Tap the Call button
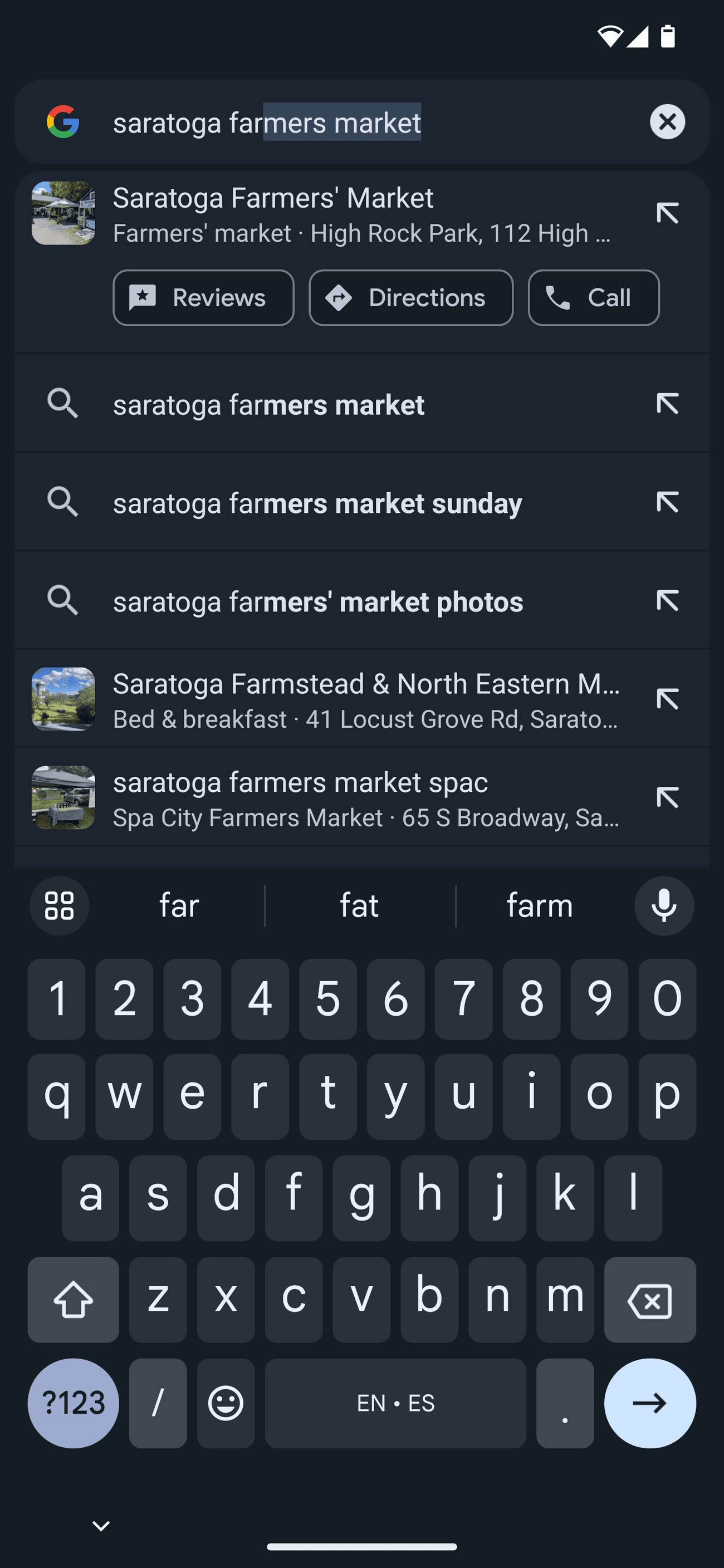Screen dimensions: 724x1568 (x=594, y=298)
